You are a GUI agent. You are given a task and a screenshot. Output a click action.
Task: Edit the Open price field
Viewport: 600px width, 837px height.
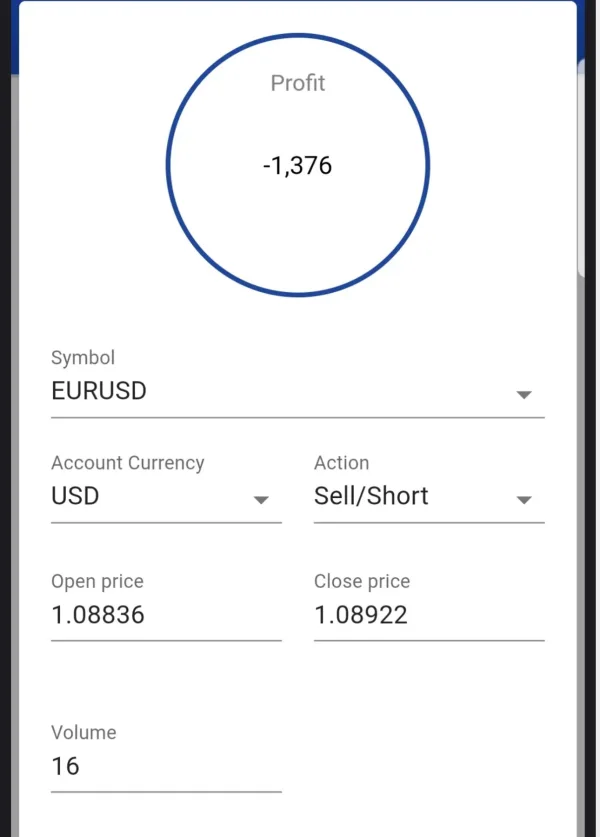(166, 615)
